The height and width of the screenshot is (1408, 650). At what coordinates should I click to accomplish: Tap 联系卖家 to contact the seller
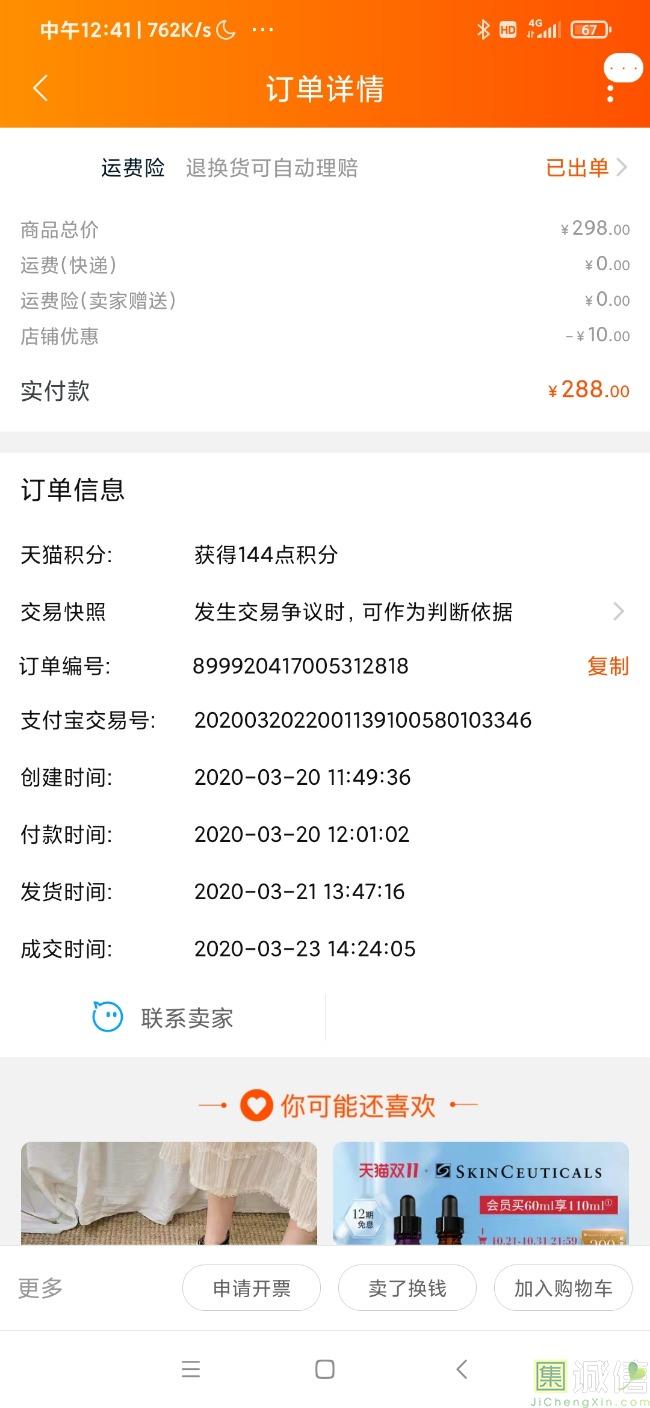pos(163,1018)
